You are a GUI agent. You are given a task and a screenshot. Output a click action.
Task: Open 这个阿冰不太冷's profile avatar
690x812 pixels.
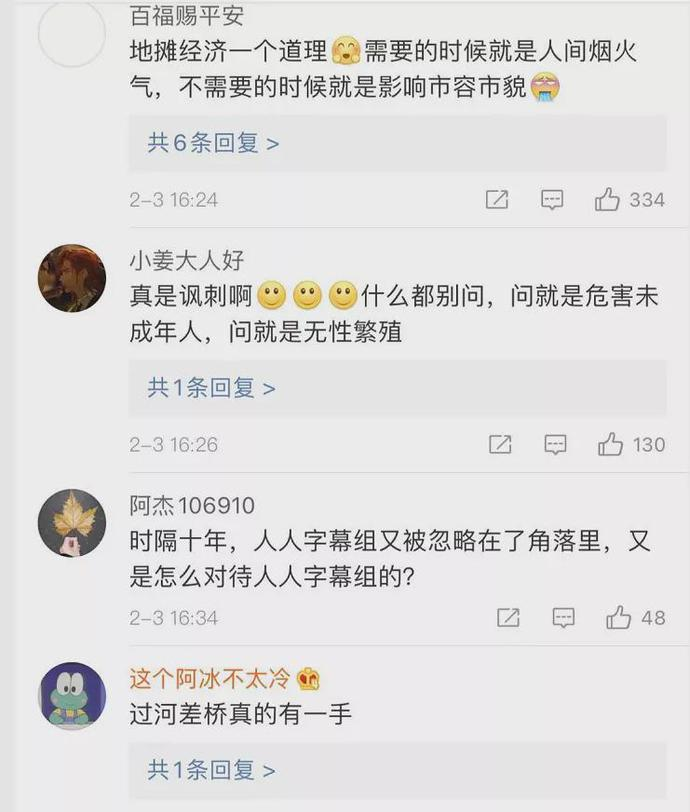point(72,695)
